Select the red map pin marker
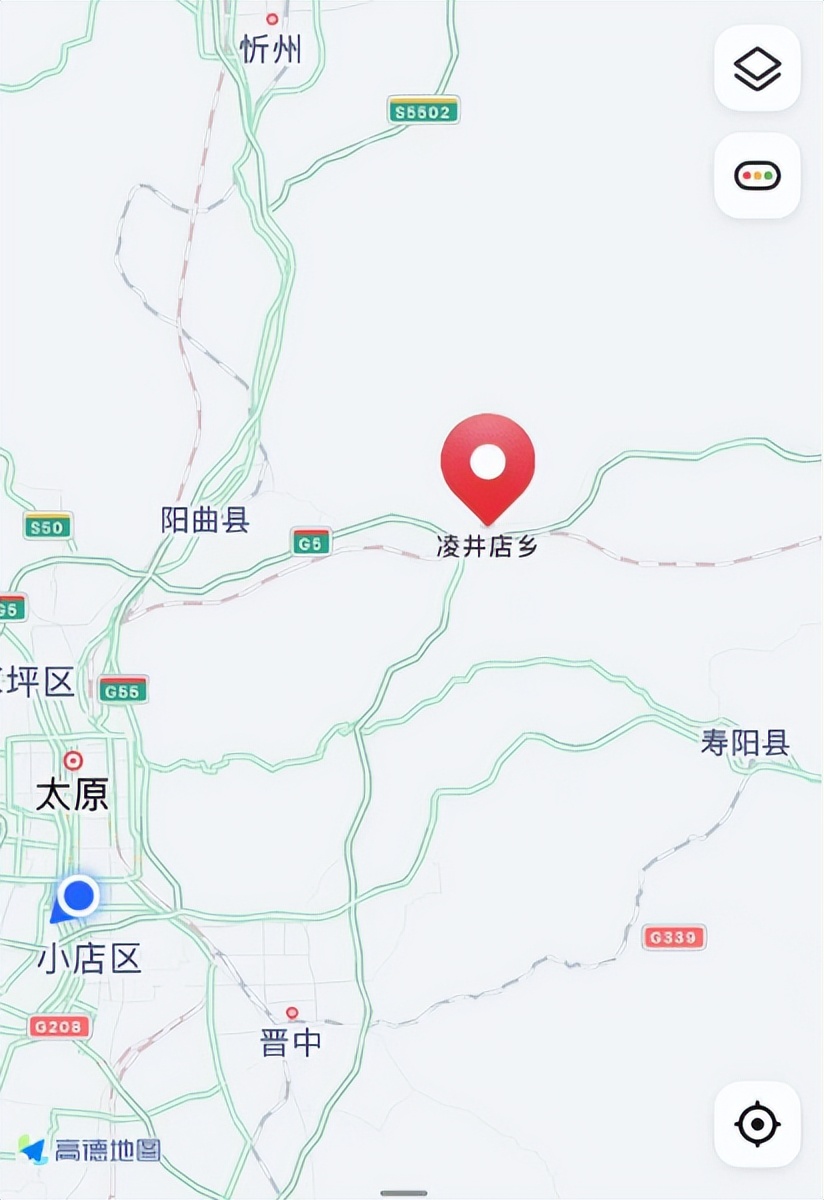The height and width of the screenshot is (1200, 824). (488, 465)
